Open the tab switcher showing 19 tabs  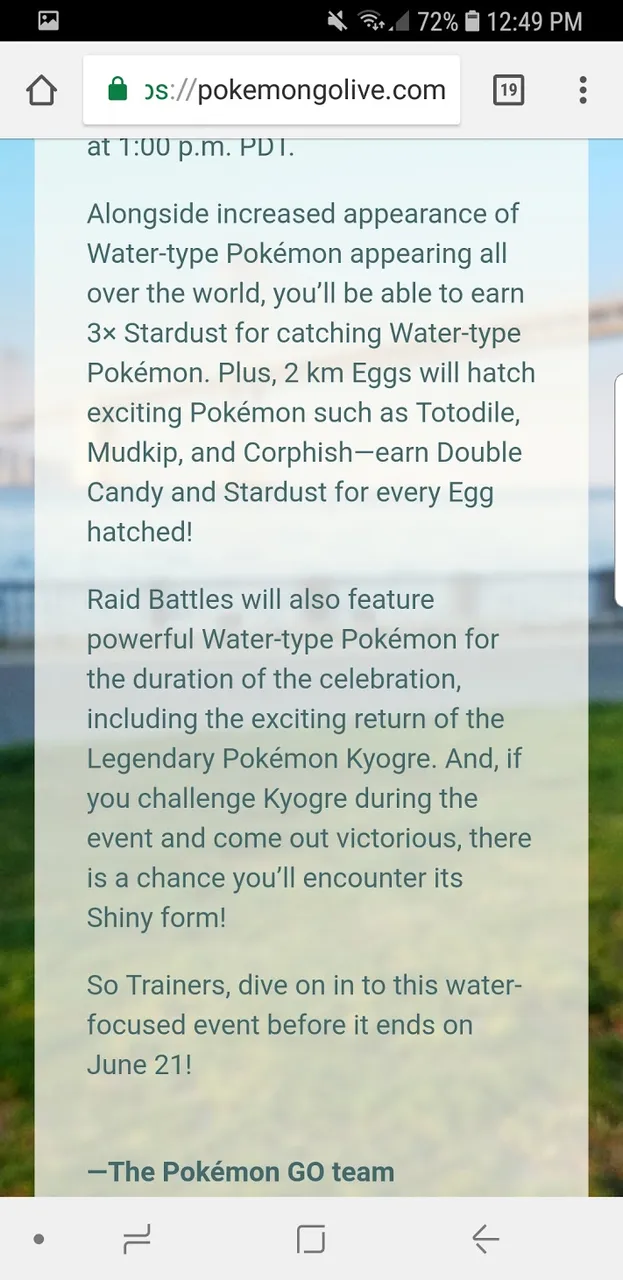coord(508,90)
